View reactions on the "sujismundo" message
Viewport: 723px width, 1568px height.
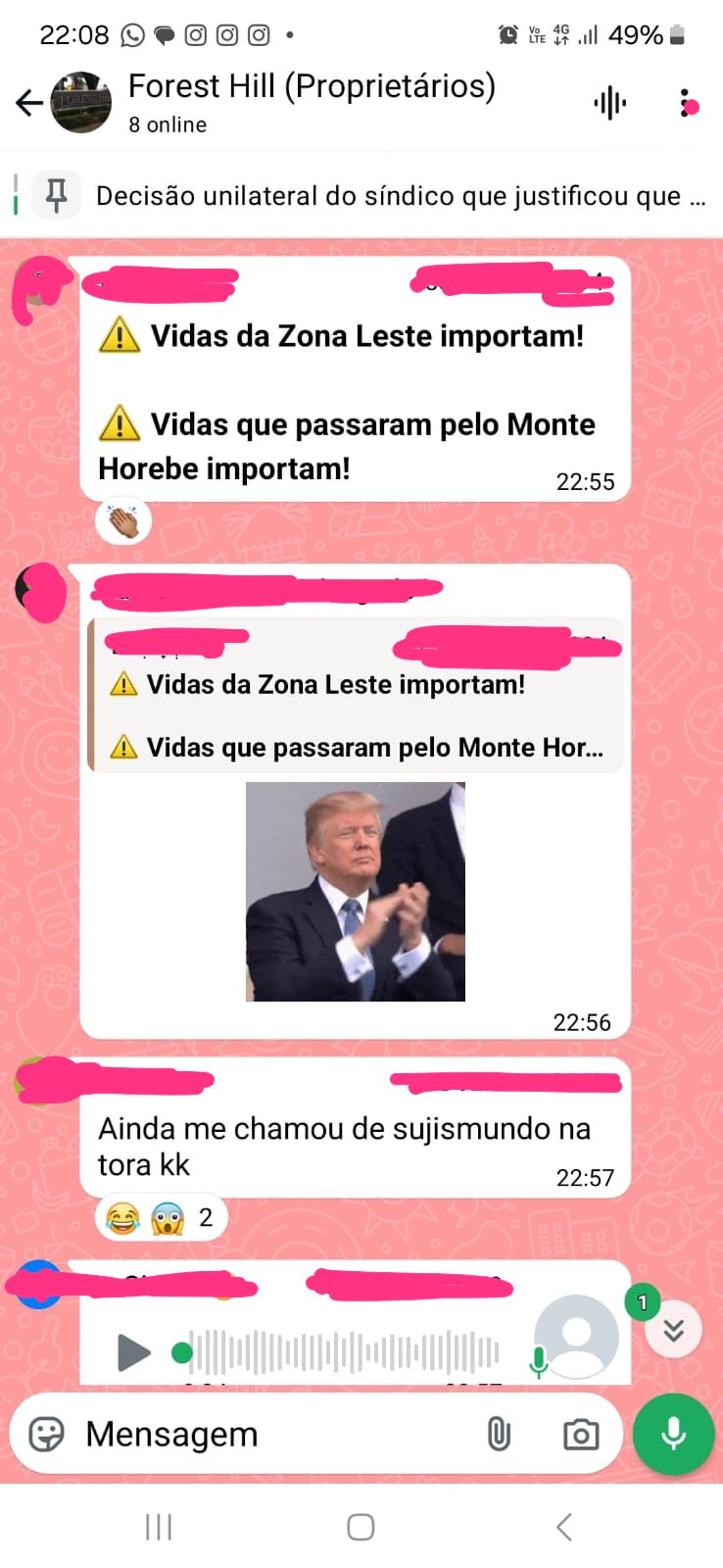[x=162, y=1218]
